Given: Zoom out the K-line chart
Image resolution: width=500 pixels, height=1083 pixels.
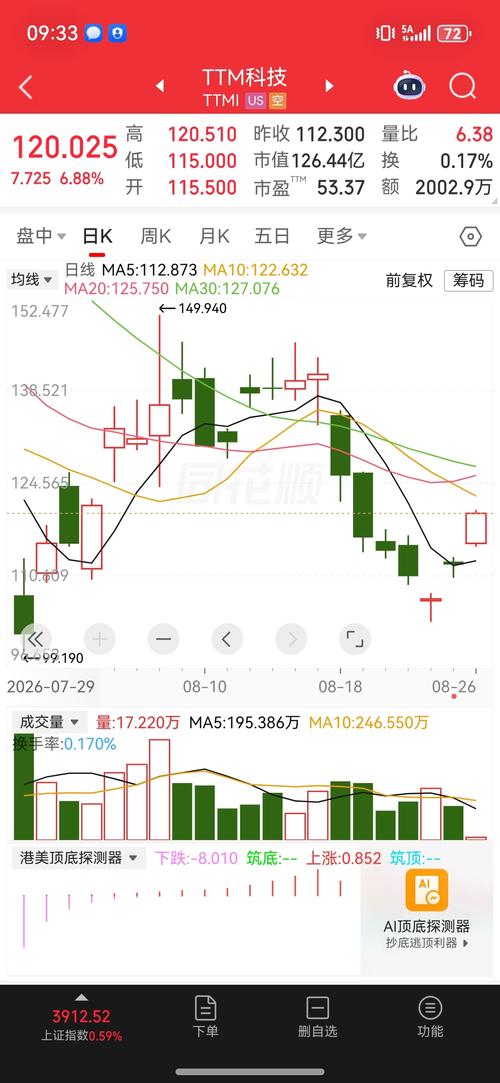Looking at the screenshot, I should click(x=163, y=639).
